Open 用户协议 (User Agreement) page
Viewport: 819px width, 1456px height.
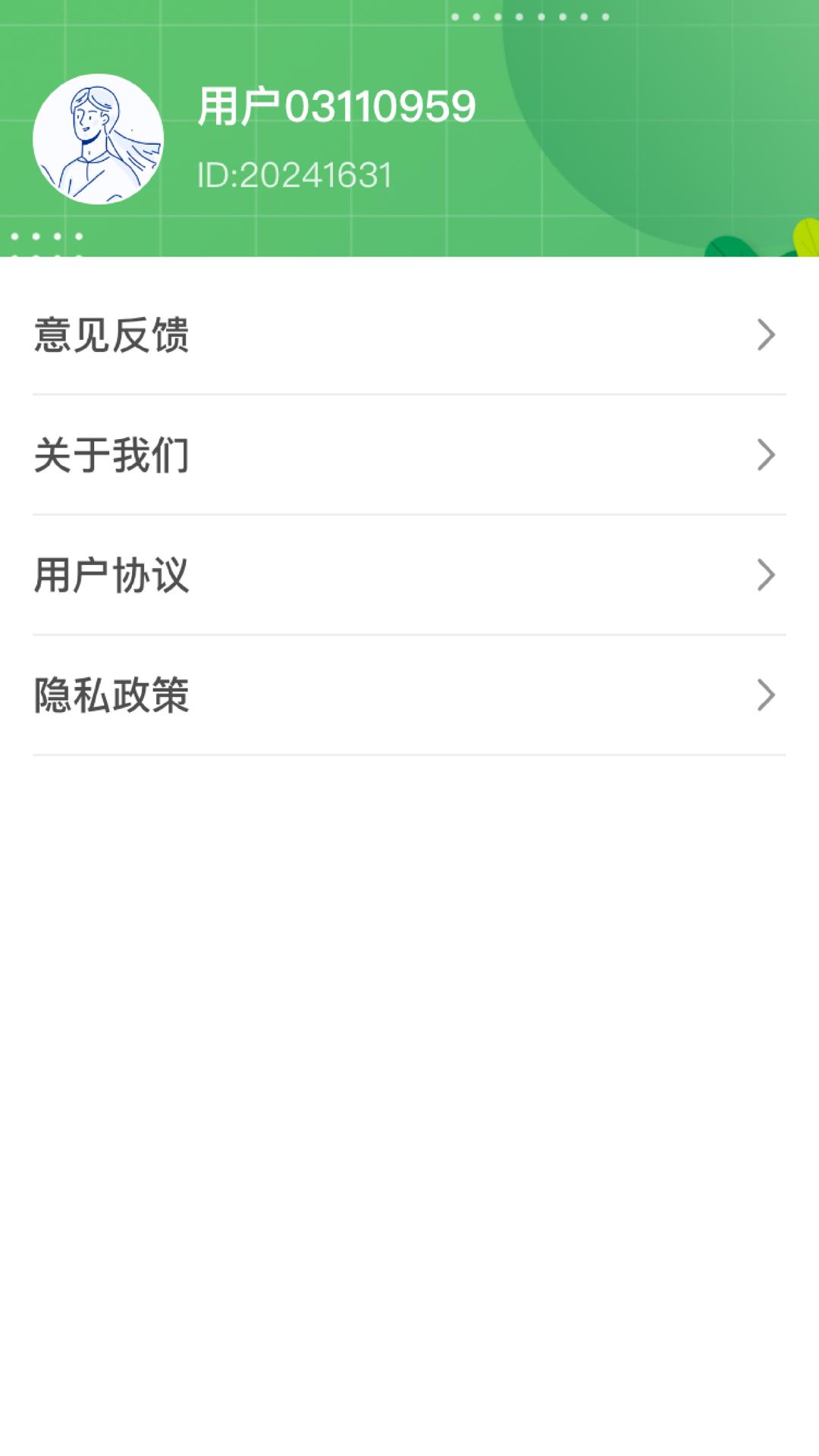click(x=303, y=575)
